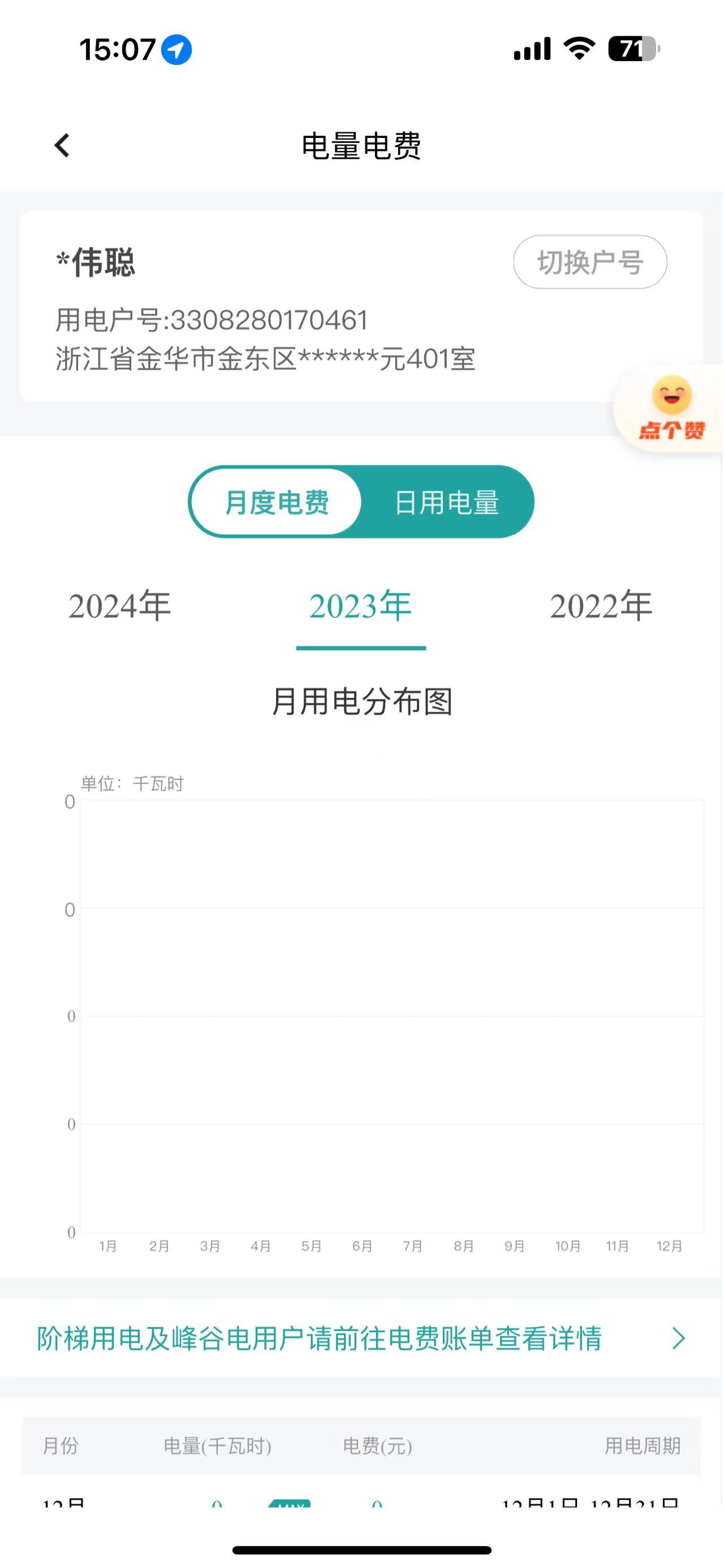Viewport: 724px width, 1568px height.
Task: Select the 日用电量 segment
Action: pos(447,502)
